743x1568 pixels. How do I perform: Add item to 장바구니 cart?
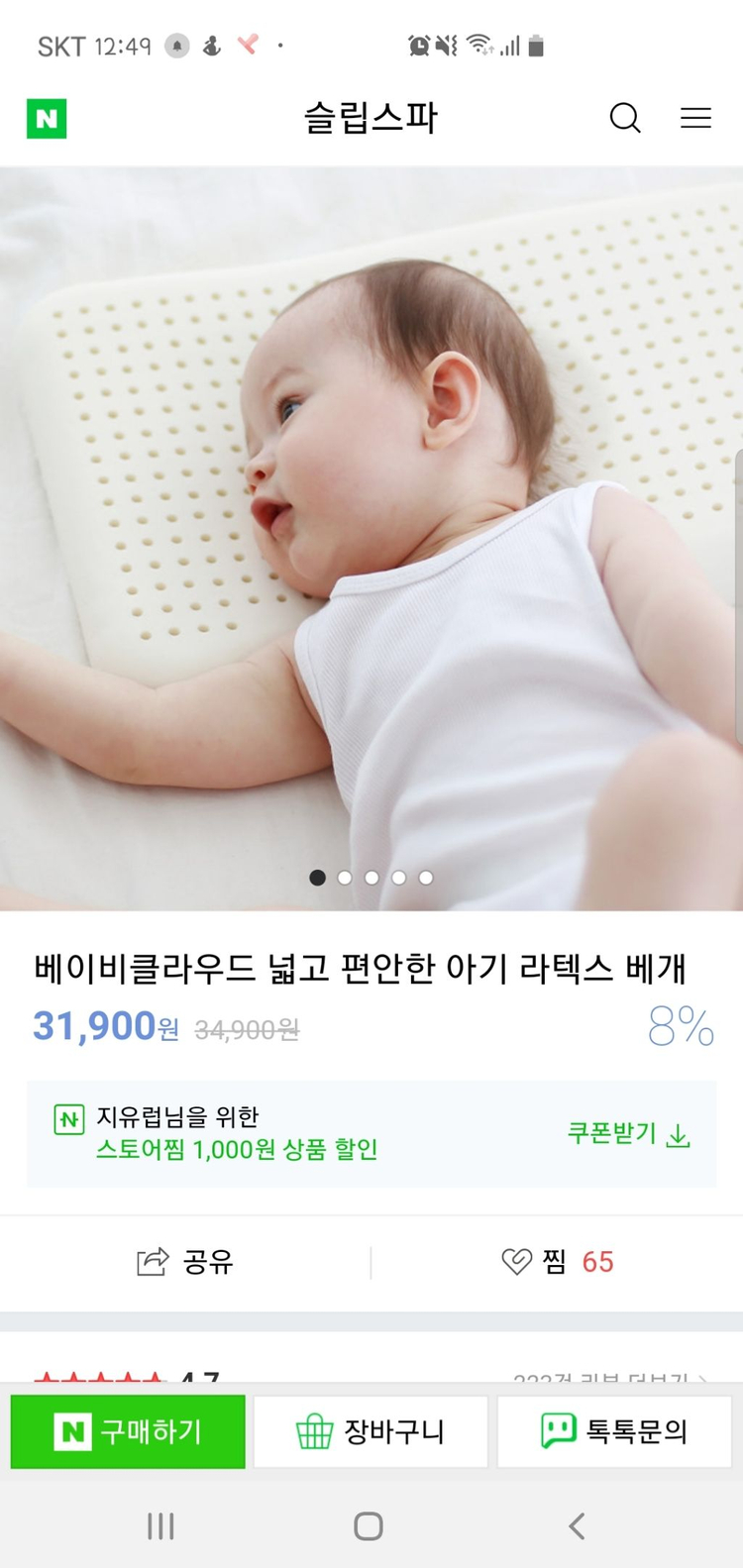tap(371, 1431)
